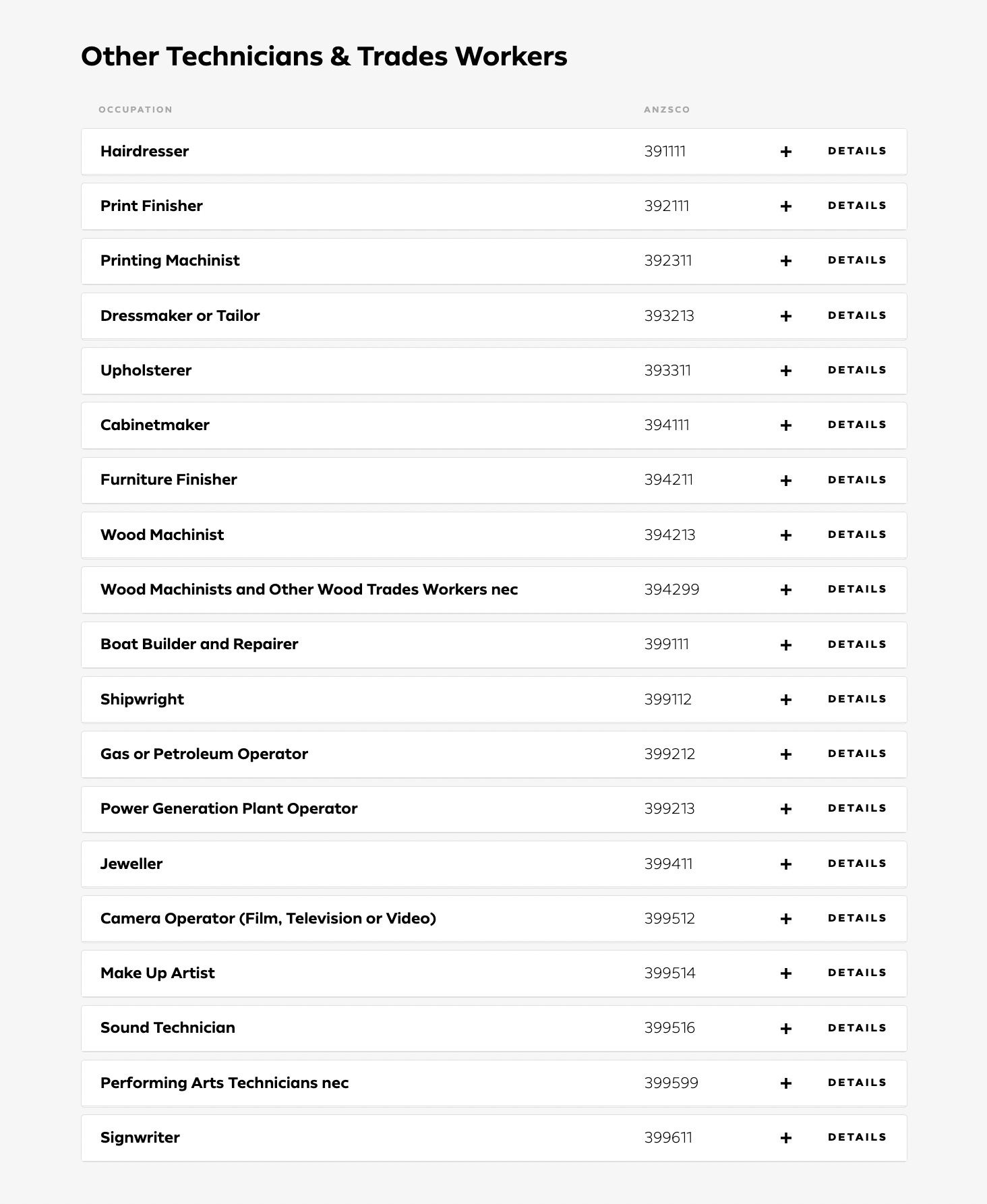
Task: Click the plus icon beside Signwriter
Action: coord(785,1138)
